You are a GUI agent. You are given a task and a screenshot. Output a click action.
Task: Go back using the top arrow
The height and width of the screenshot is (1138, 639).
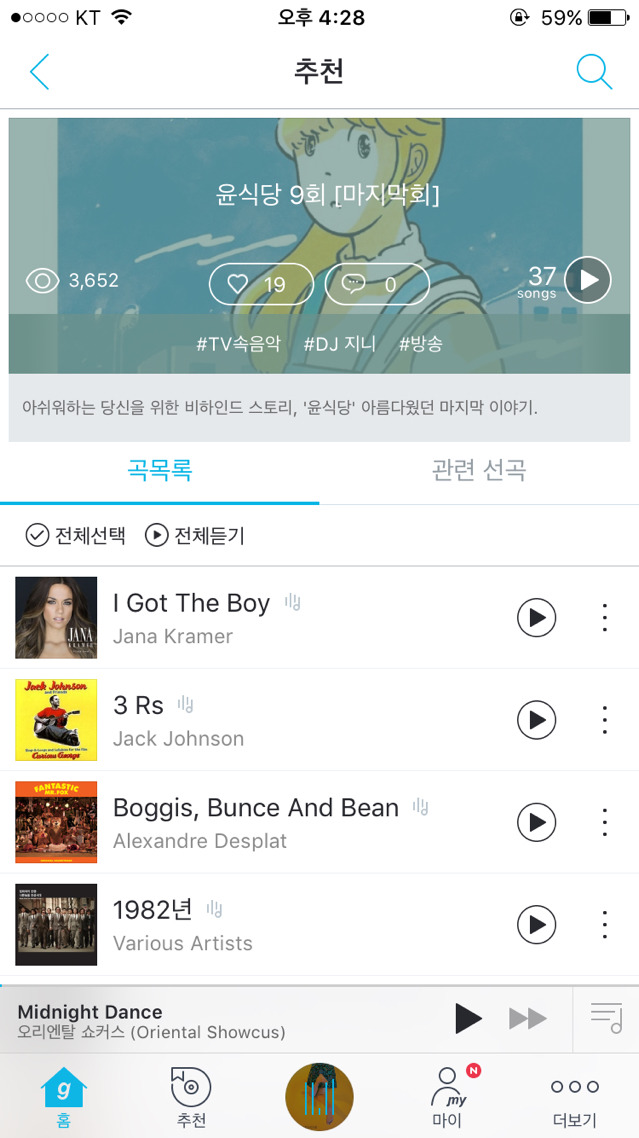point(40,72)
